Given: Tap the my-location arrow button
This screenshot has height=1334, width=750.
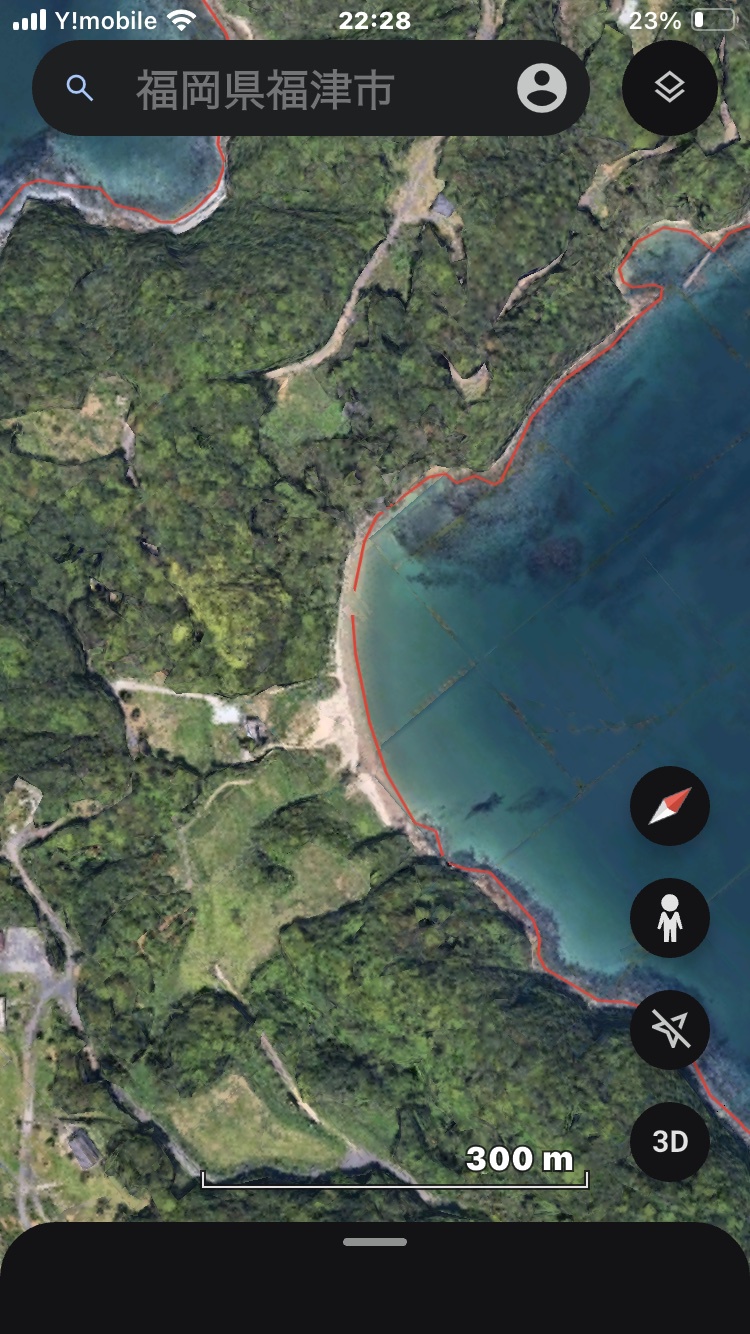Looking at the screenshot, I should point(670,1030).
